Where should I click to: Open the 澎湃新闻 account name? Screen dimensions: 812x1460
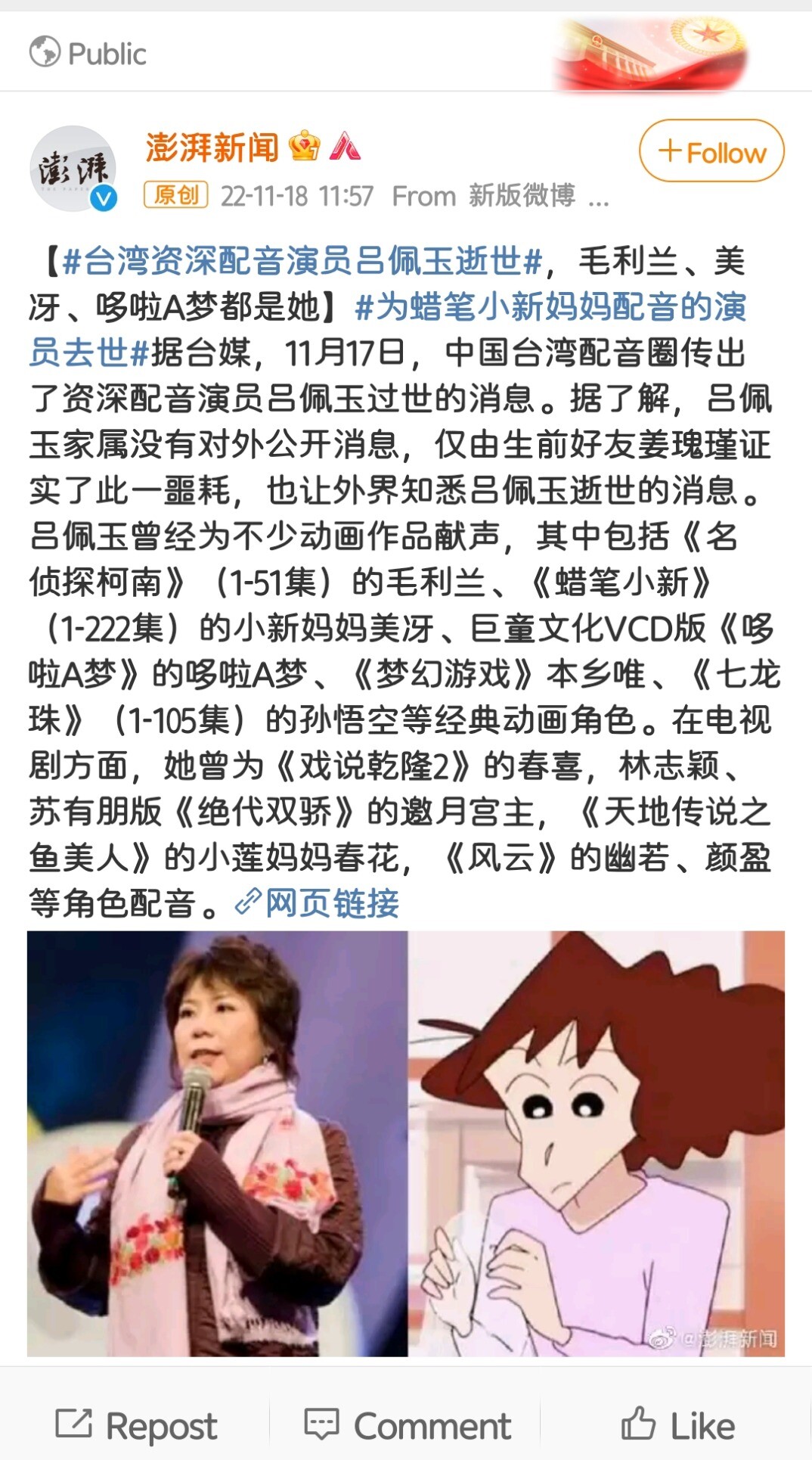pos(212,147)
